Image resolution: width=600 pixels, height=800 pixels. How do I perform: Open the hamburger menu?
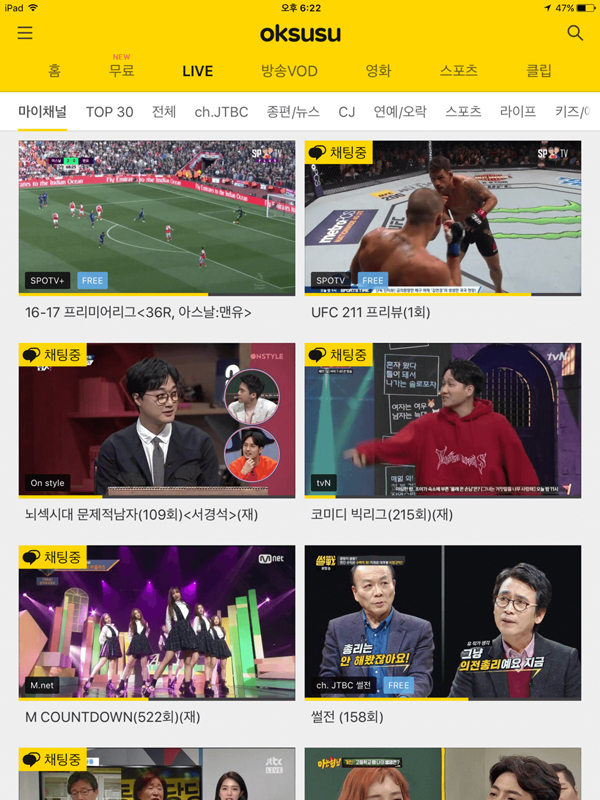point(25,33)
